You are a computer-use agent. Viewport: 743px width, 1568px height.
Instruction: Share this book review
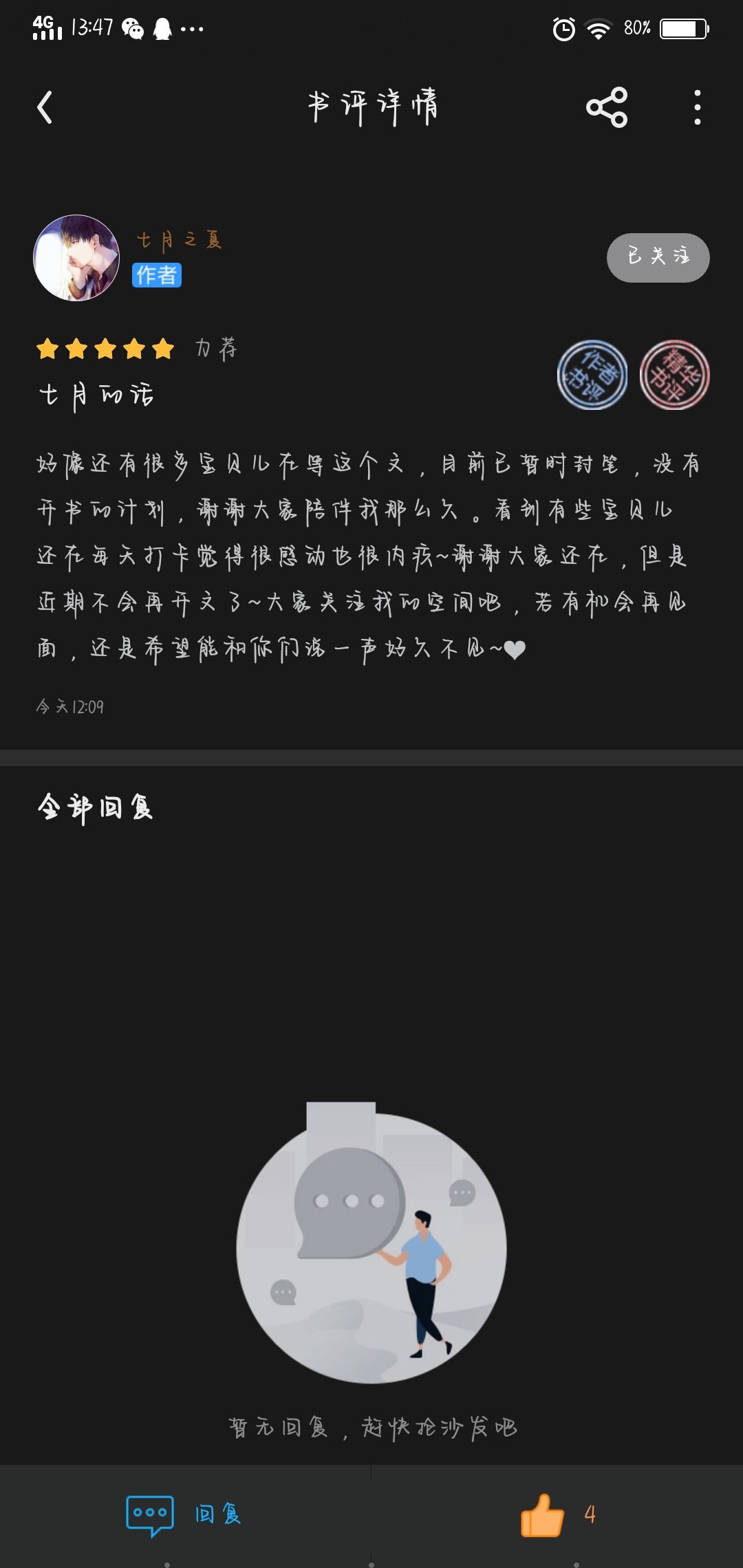[606, 108]
